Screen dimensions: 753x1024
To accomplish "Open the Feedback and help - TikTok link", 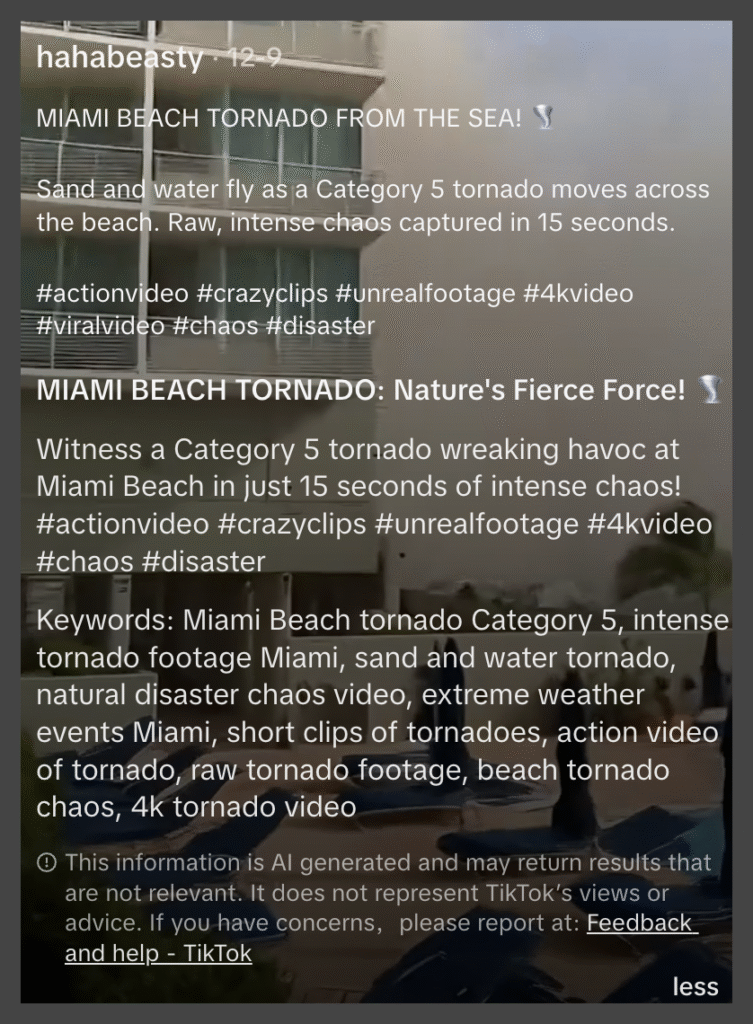I will point(641,922).
